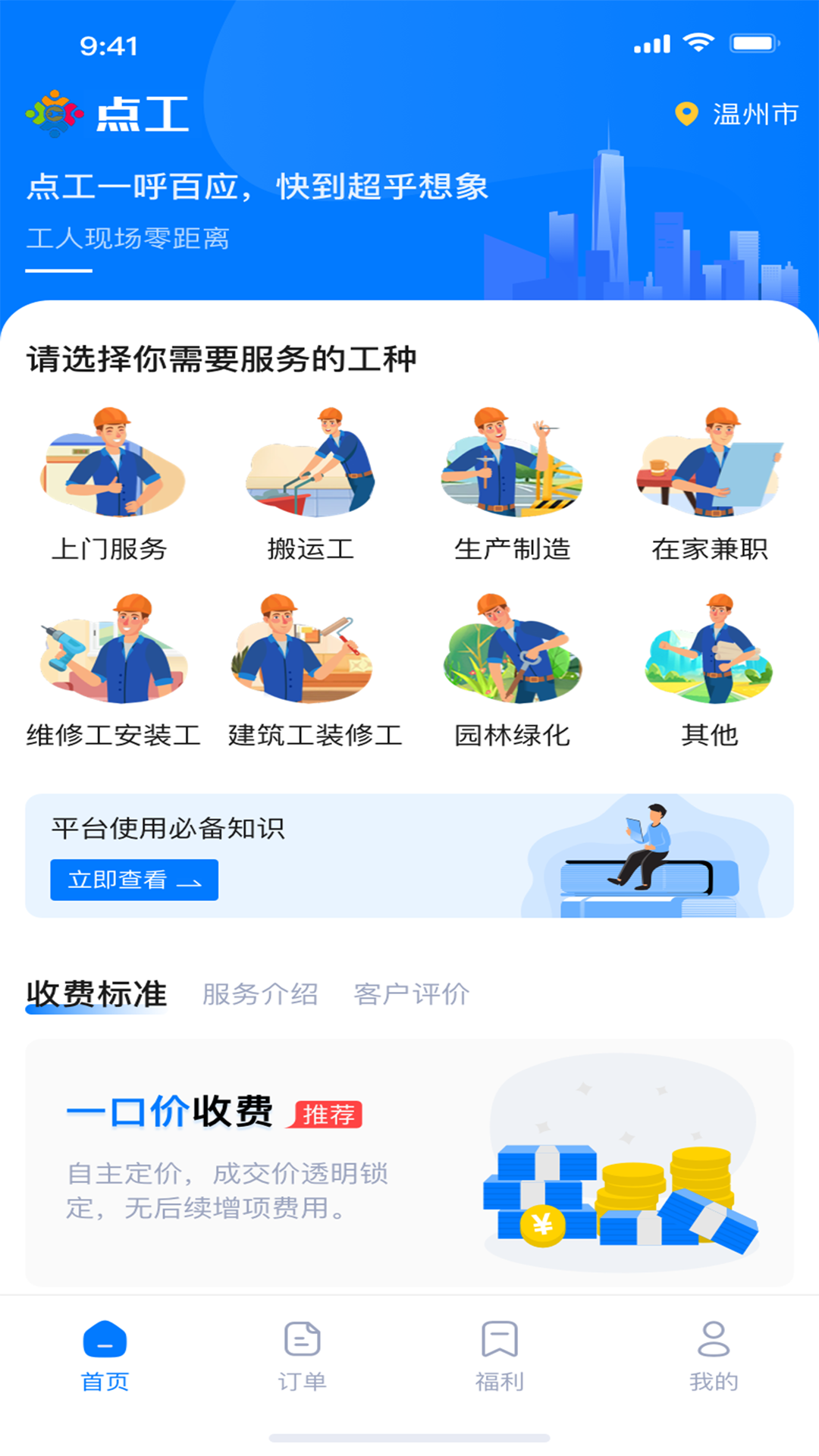Open the 客户评价 tab
This screenshot has width=819, height=1456.
(x=411, y=994)
